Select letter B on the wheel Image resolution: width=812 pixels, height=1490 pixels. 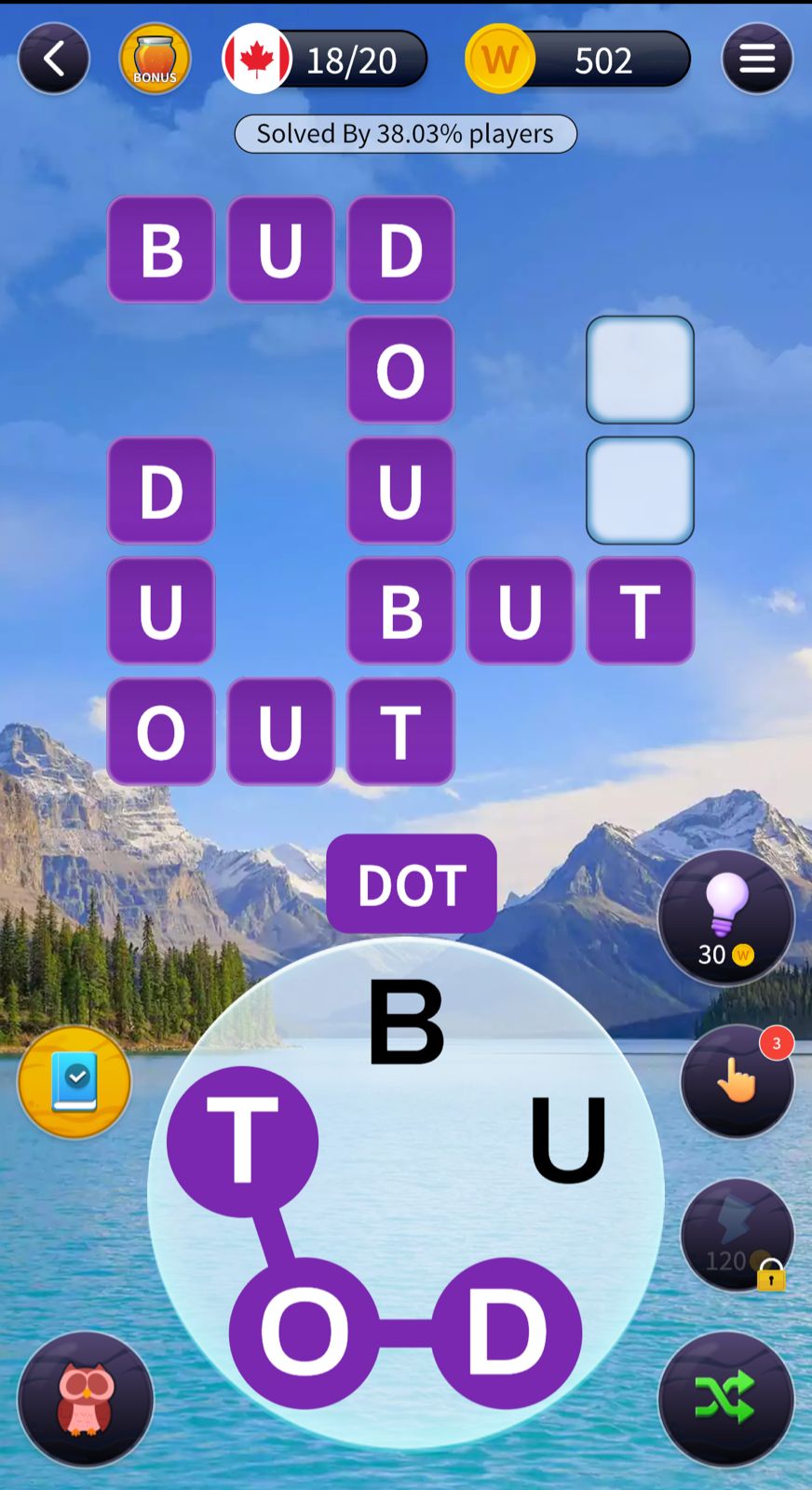click(406, 1023)
